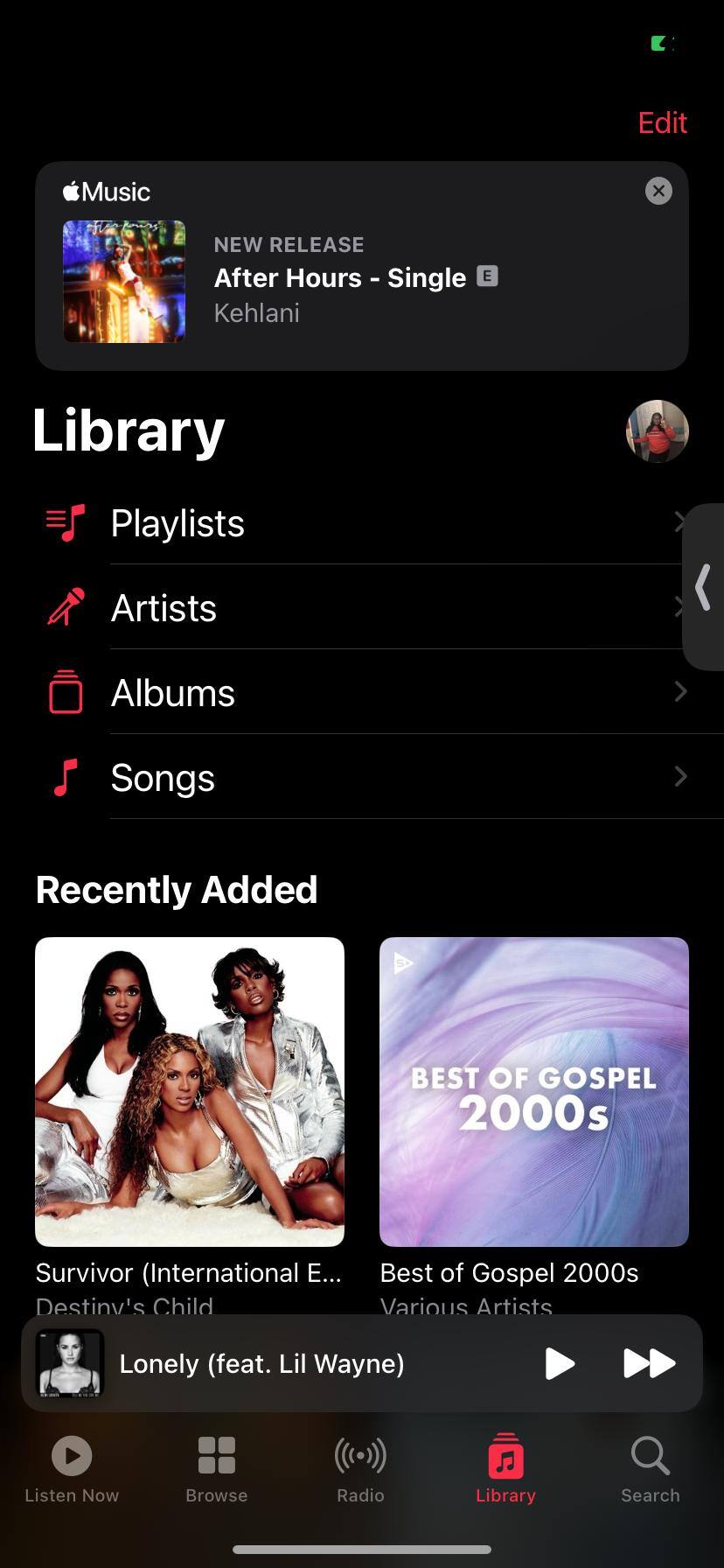Open the Survivor album by Destiny's Child
Screen dimensions: 724x1568
pyautogui.click(x=190, y=1092)
